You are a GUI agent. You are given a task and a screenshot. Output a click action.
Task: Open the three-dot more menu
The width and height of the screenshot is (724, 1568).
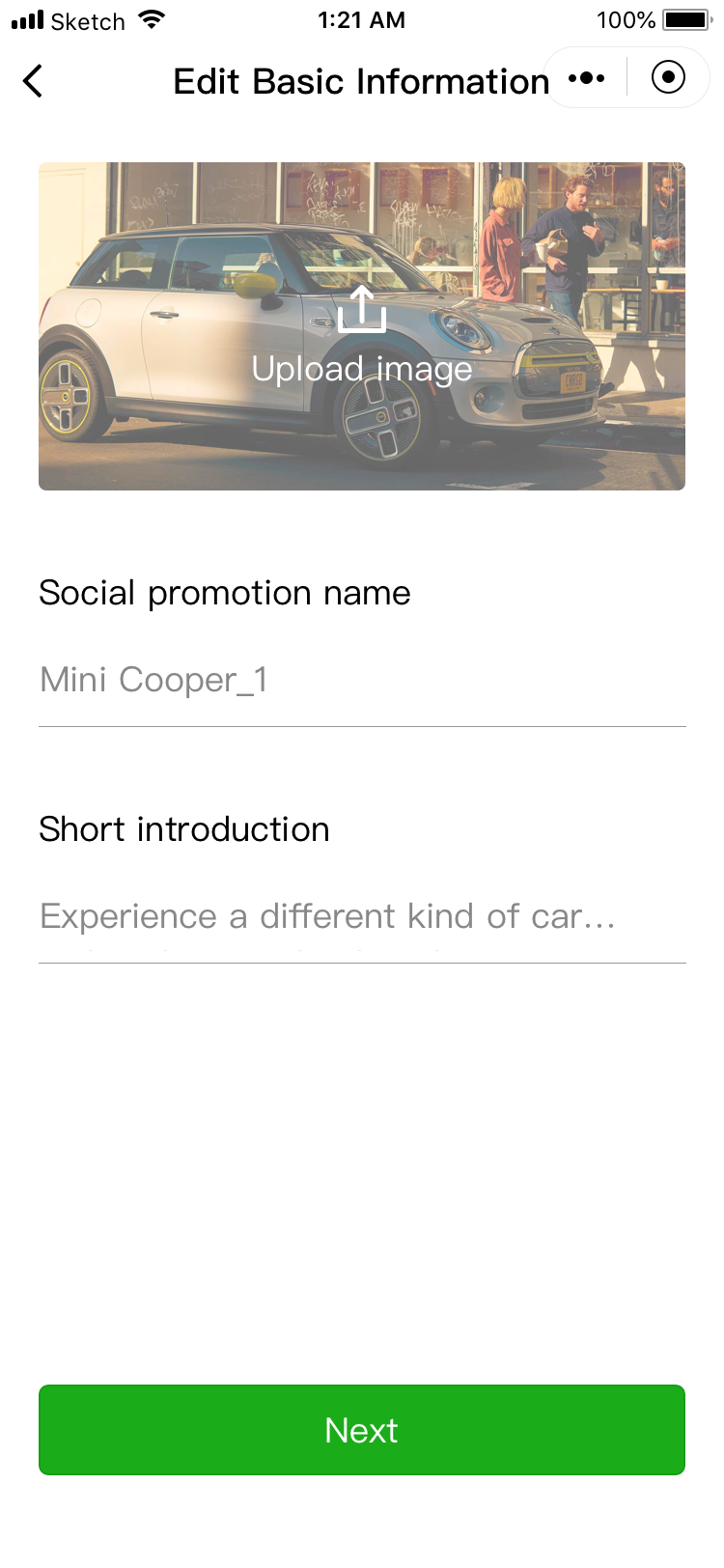pos(587,78)
